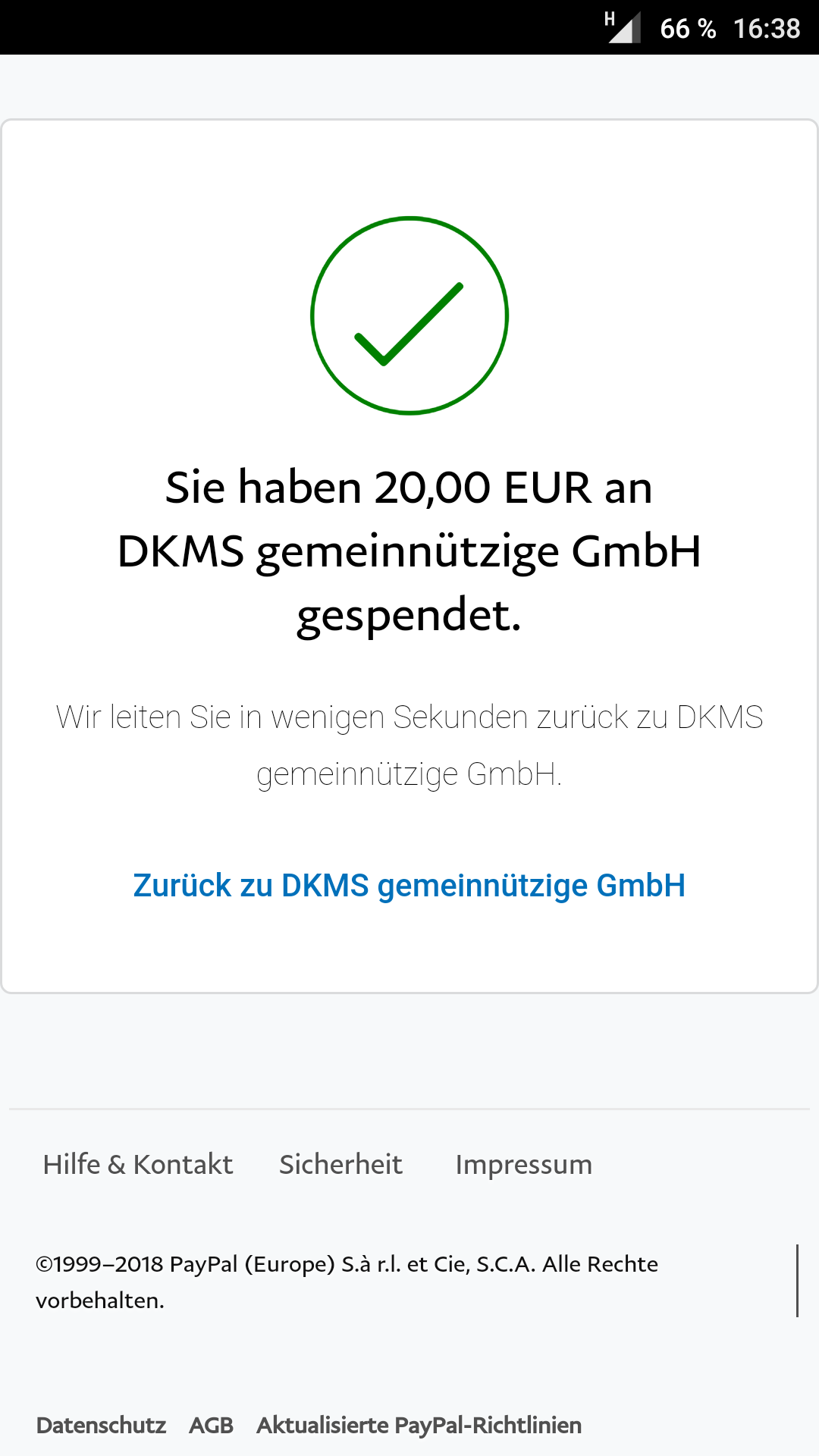This screenshot has height=1456, width=819.
Task: Open the AGB terms link
Action: (x=212, y=1426)
